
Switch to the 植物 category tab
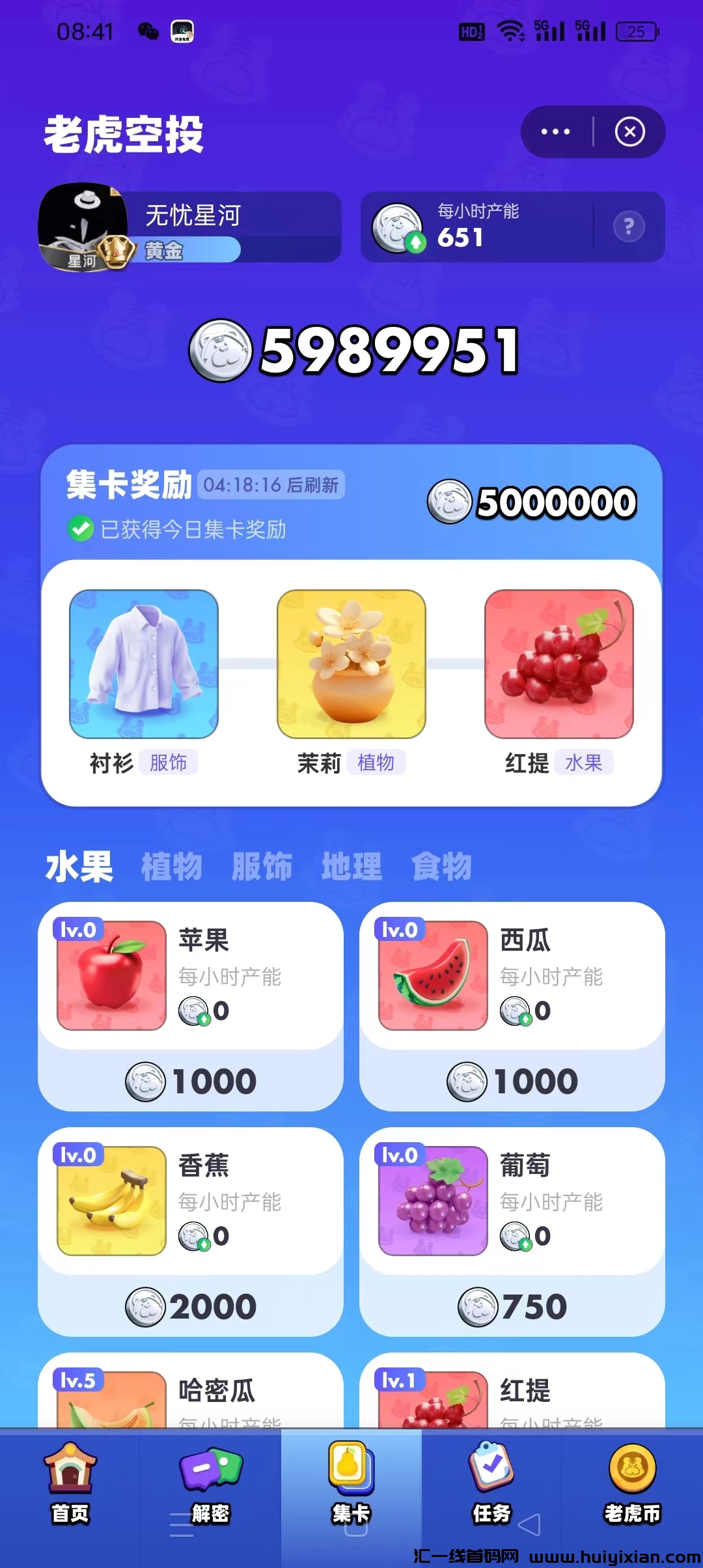[171, 866]
